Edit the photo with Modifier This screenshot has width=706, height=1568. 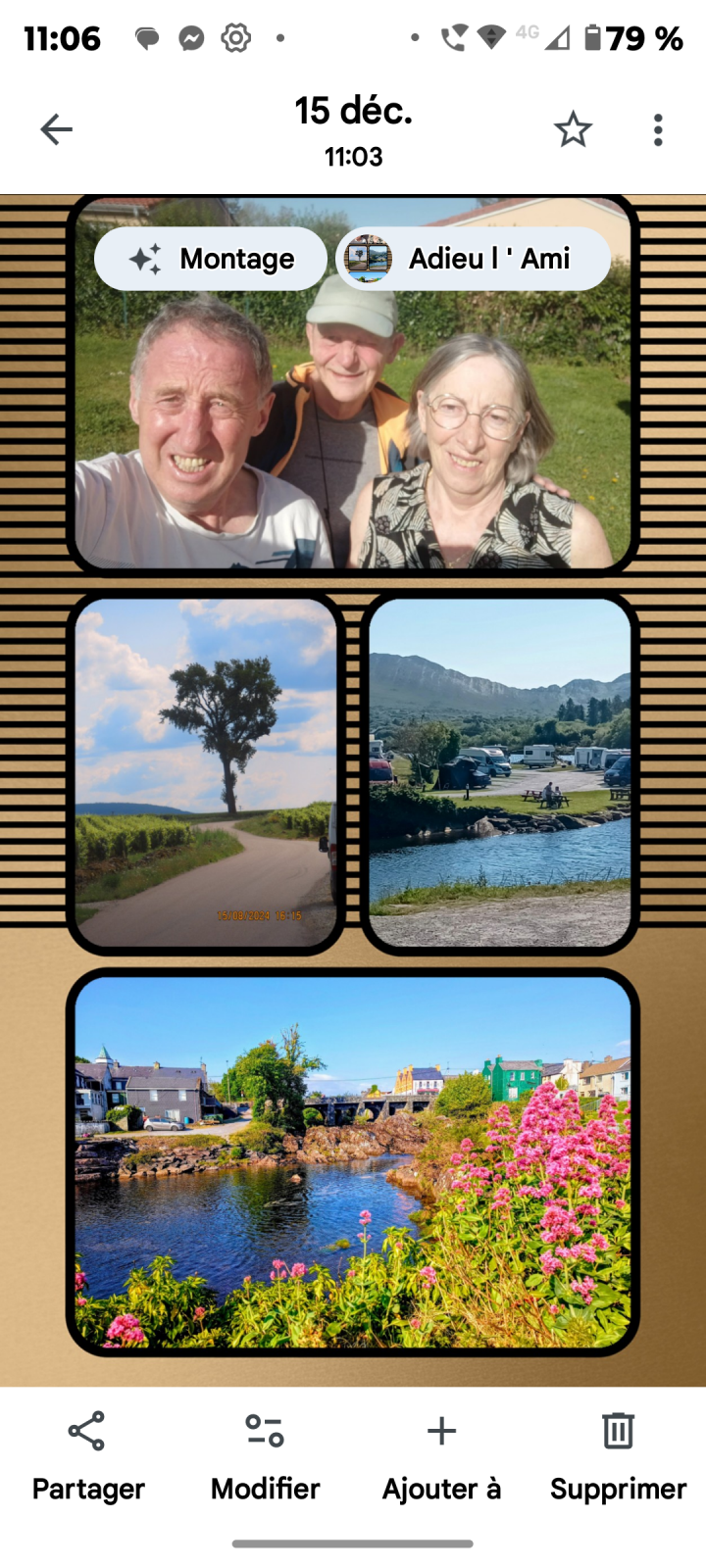265,1456
